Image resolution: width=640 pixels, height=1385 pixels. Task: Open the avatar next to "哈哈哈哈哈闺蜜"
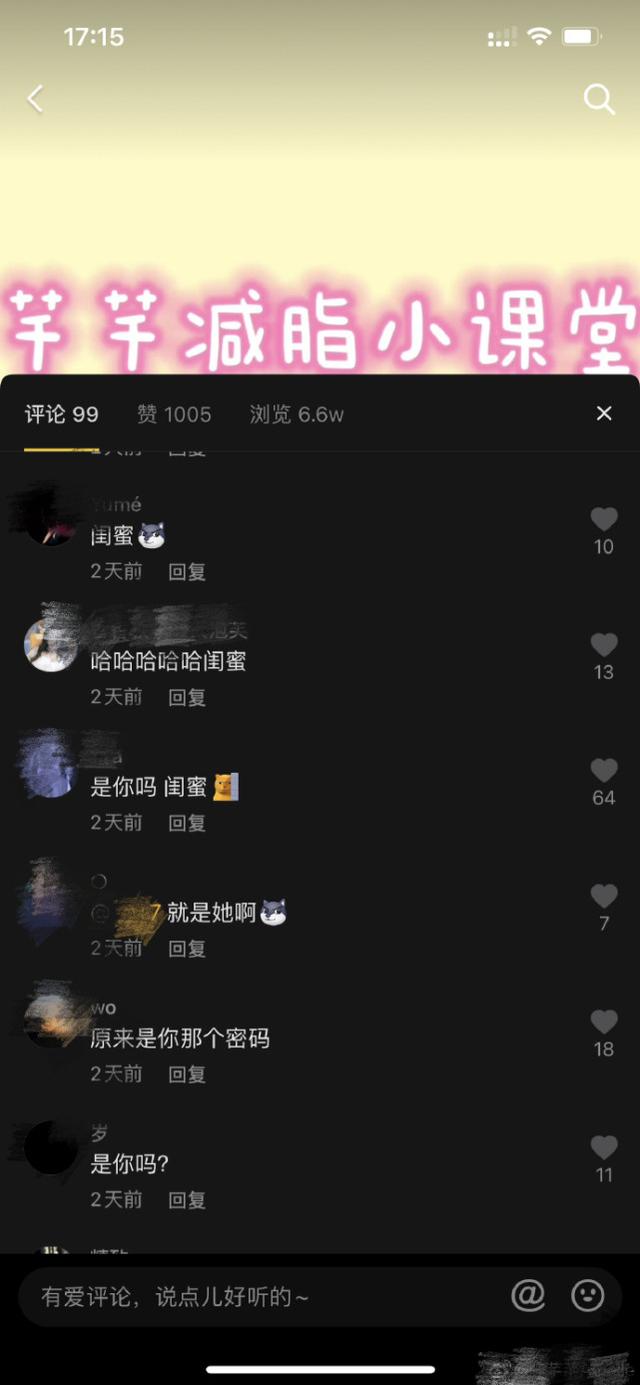50,645
